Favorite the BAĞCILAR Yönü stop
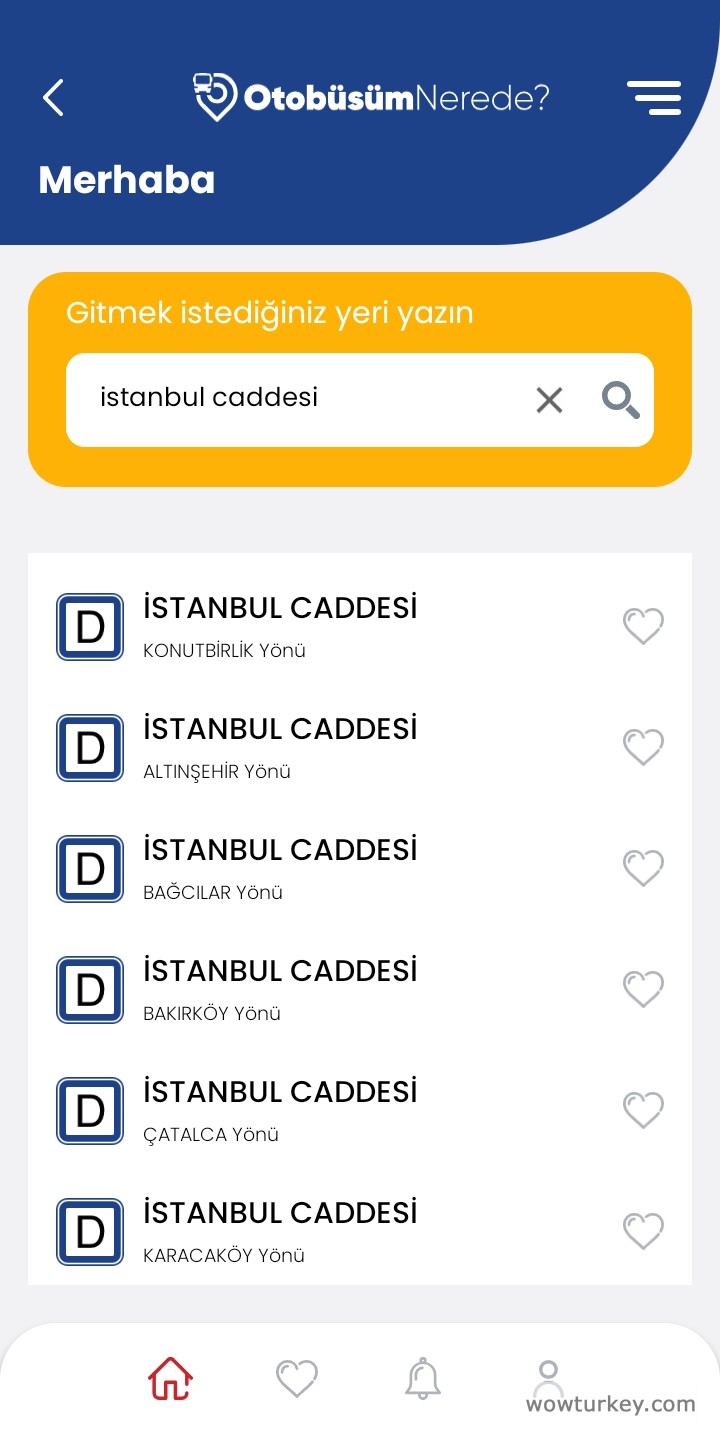 click(x=644, y=868)
